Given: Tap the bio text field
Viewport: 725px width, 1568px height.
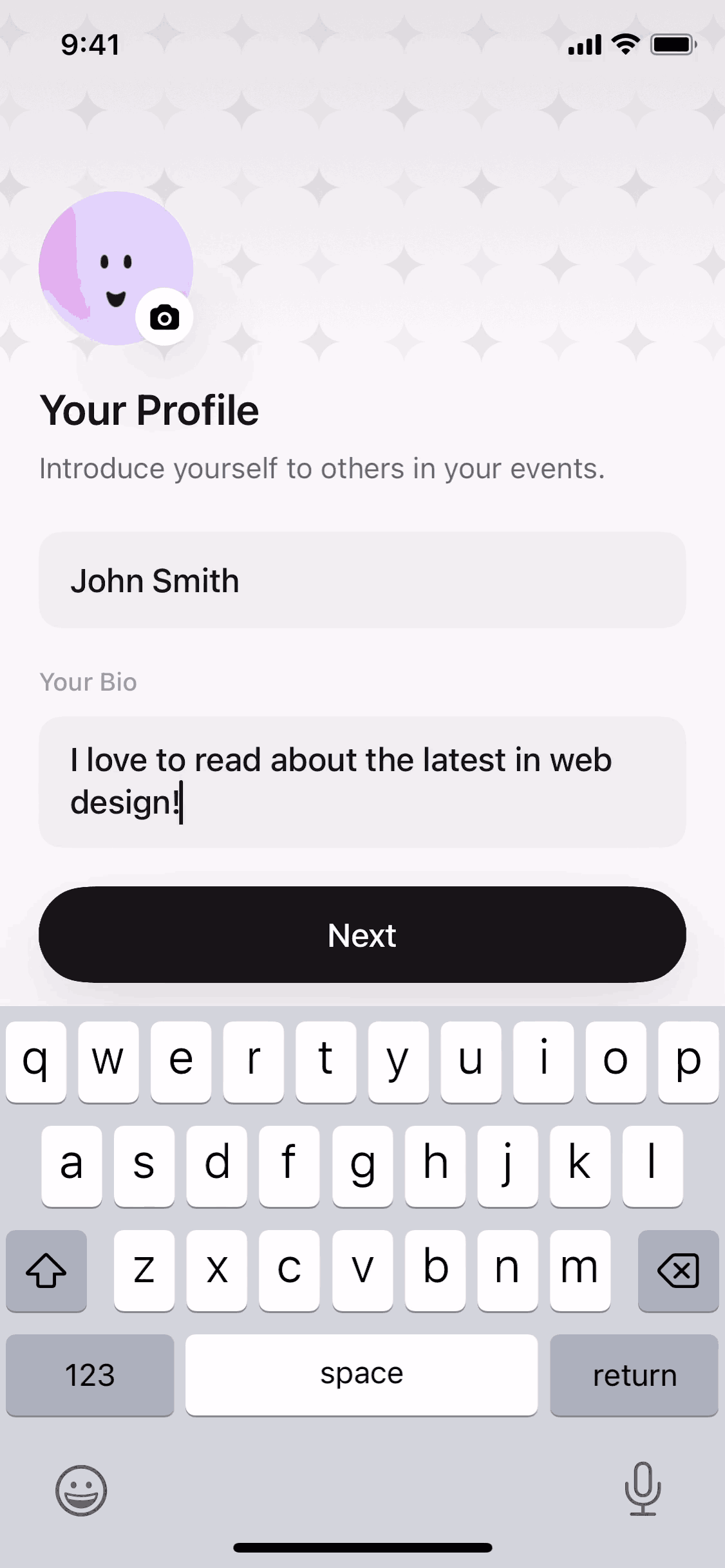Looking at the screenshot, I should coord(362,781).
